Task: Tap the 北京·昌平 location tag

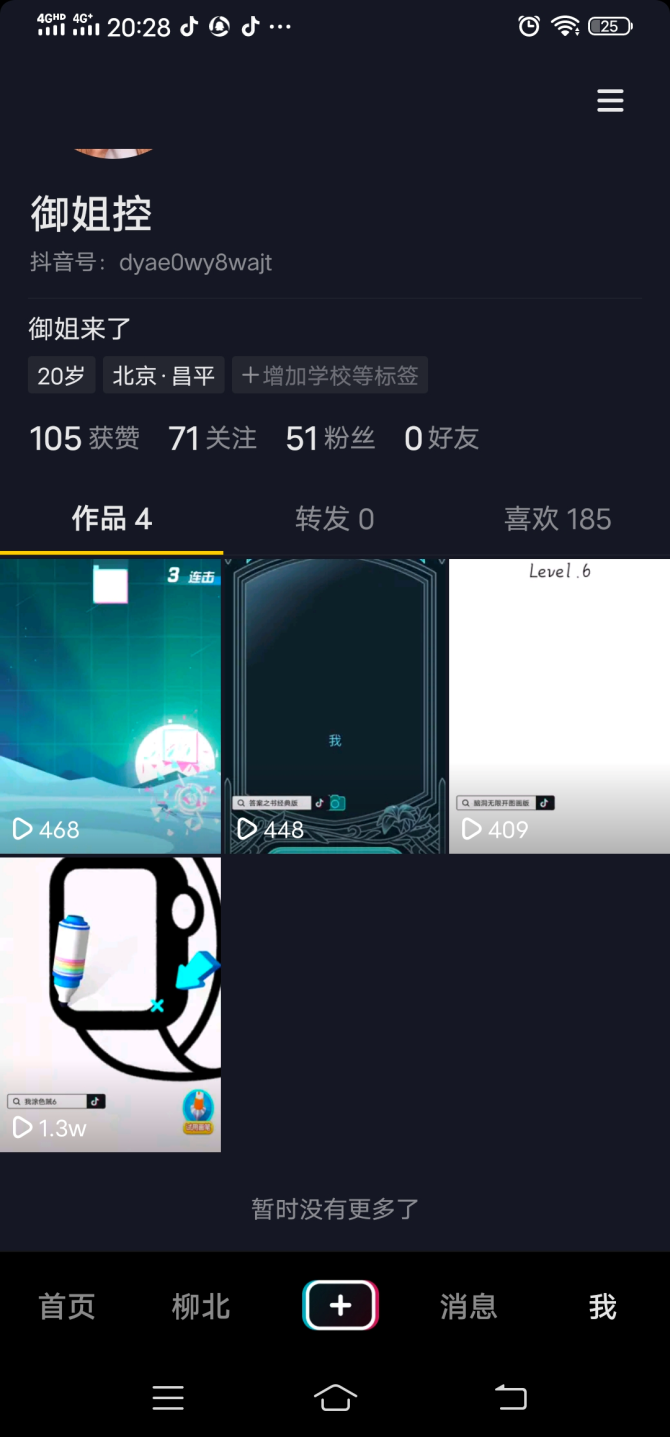Action: pyautogui.click(x=164, y=376)
